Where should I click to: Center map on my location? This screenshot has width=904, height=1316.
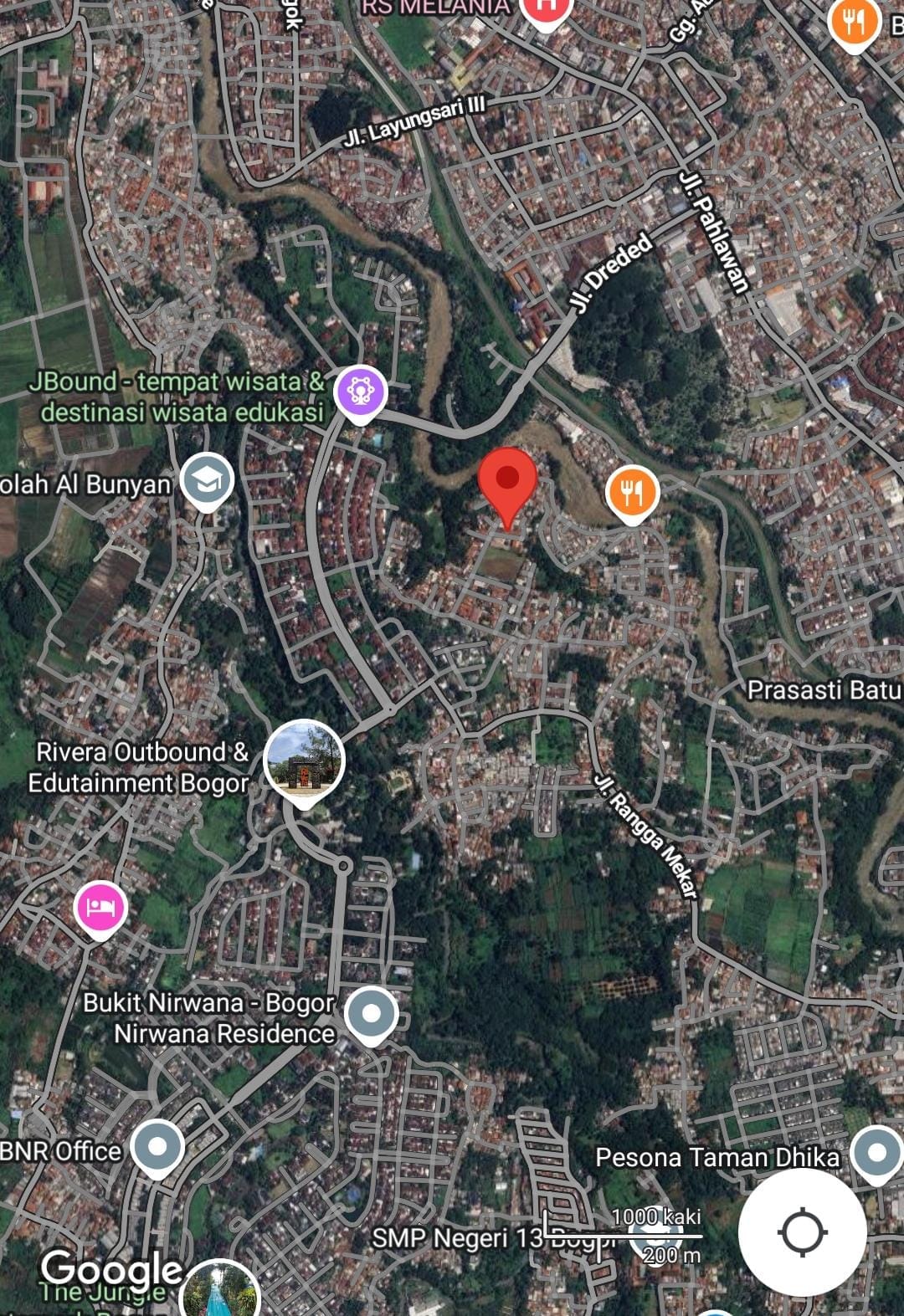(802, 1232)
